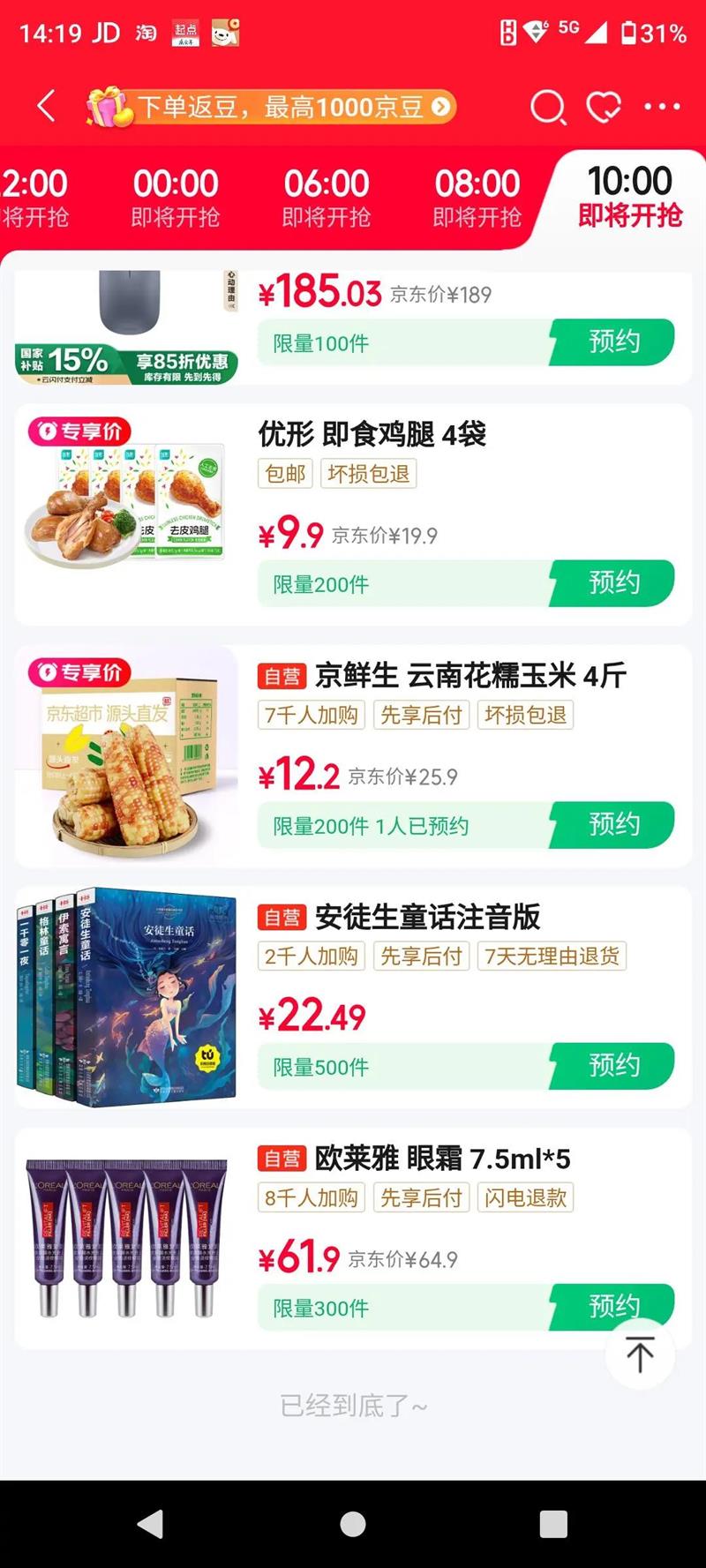This screenshot has width=706, height=1568.
Task: Open the 安徒生童话 book set image
Action: 127,998
